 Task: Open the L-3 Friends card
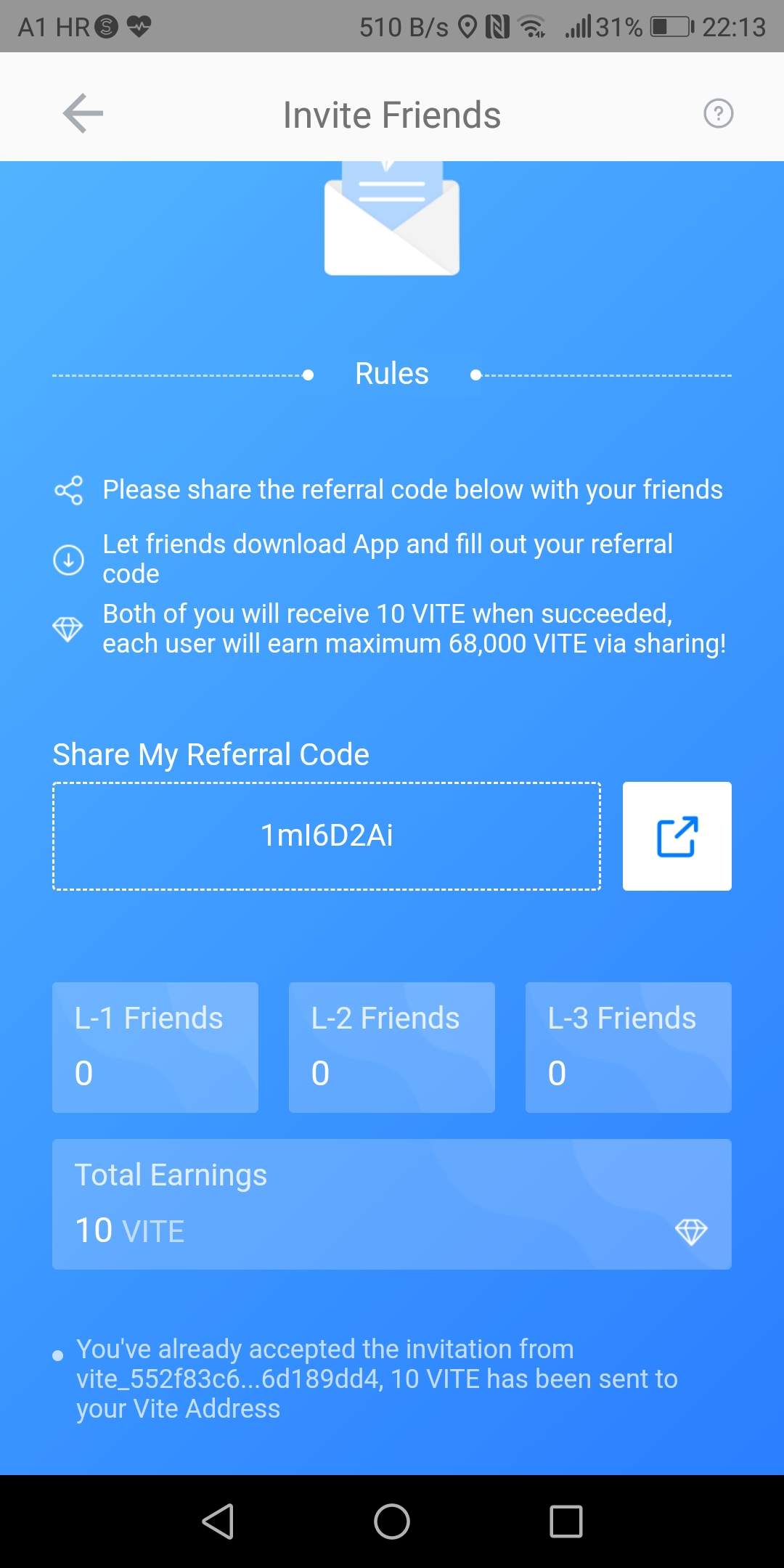point(628,1047)
